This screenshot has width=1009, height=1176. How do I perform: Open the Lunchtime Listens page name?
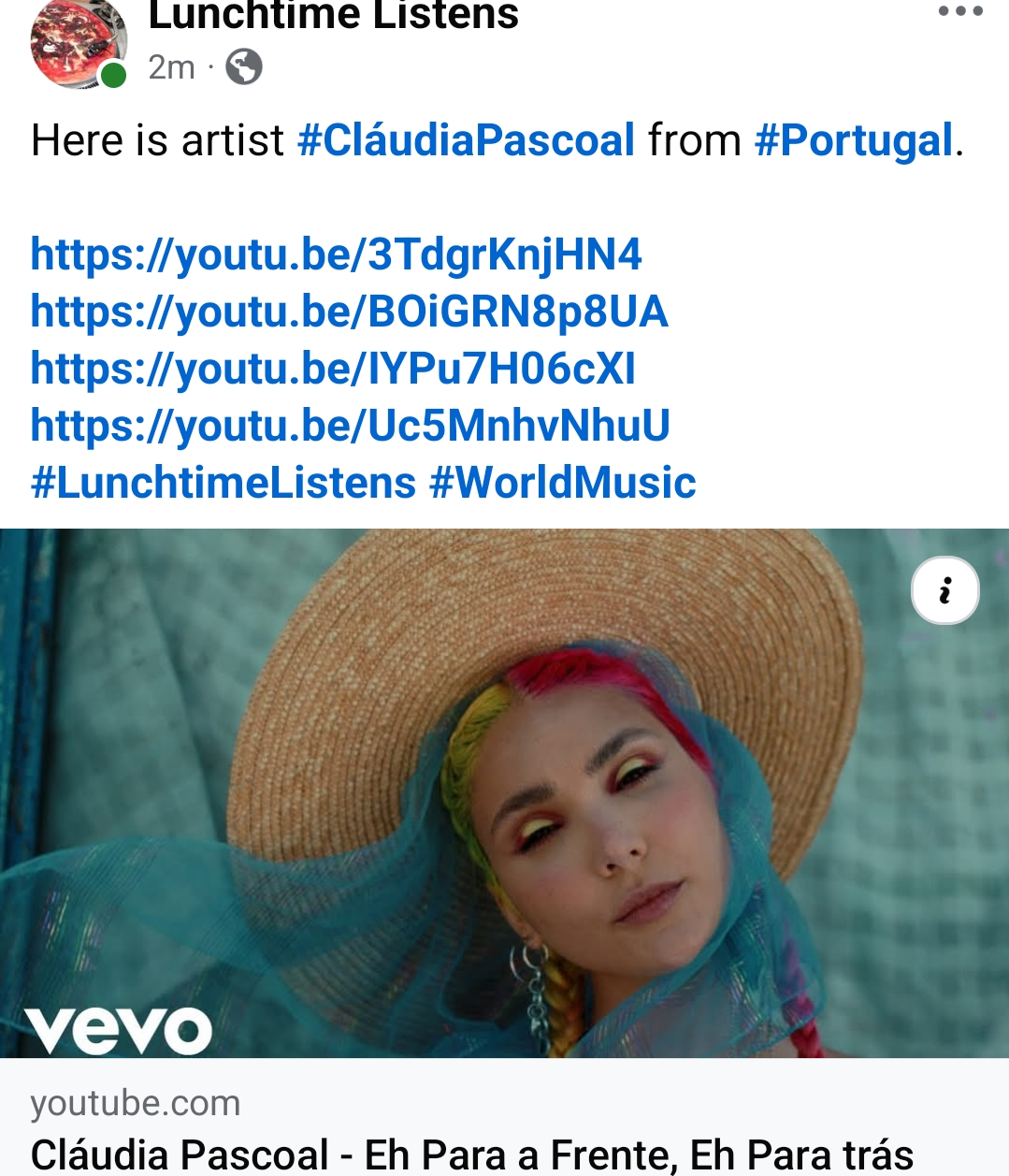click(333, 16)
